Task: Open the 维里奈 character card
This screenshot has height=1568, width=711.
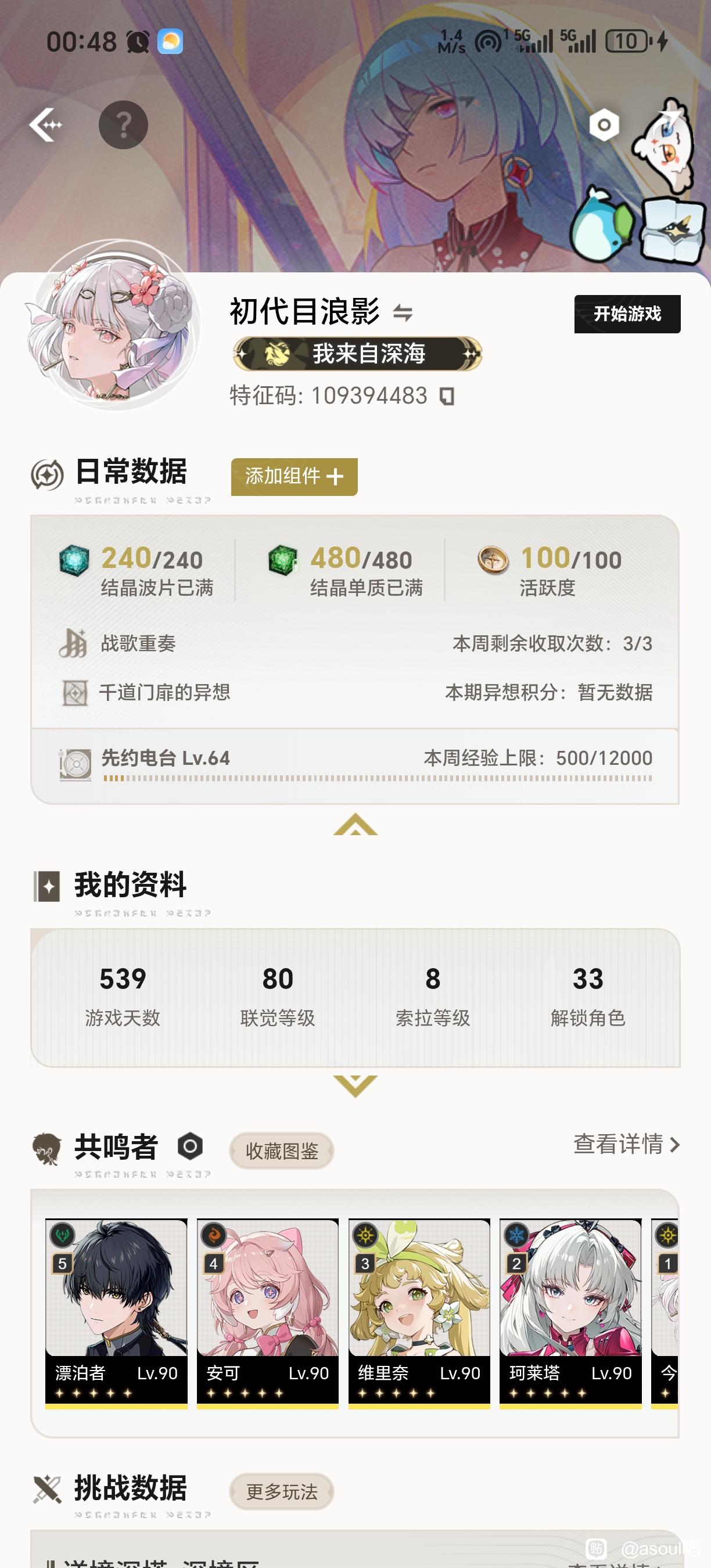Action: 419,1312
